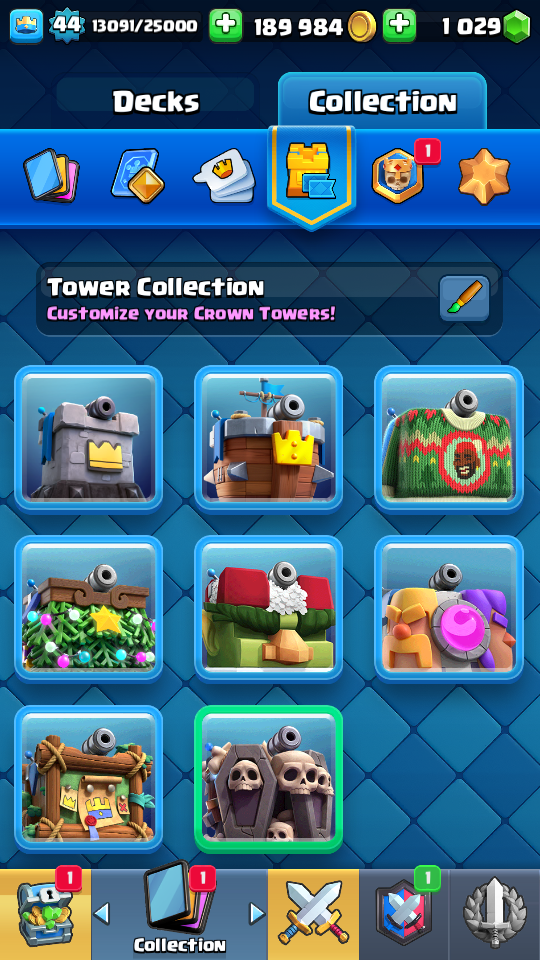Select the Santa hat tower skin
This screenshot has height=960, width=540.
[x=269, y=609]
